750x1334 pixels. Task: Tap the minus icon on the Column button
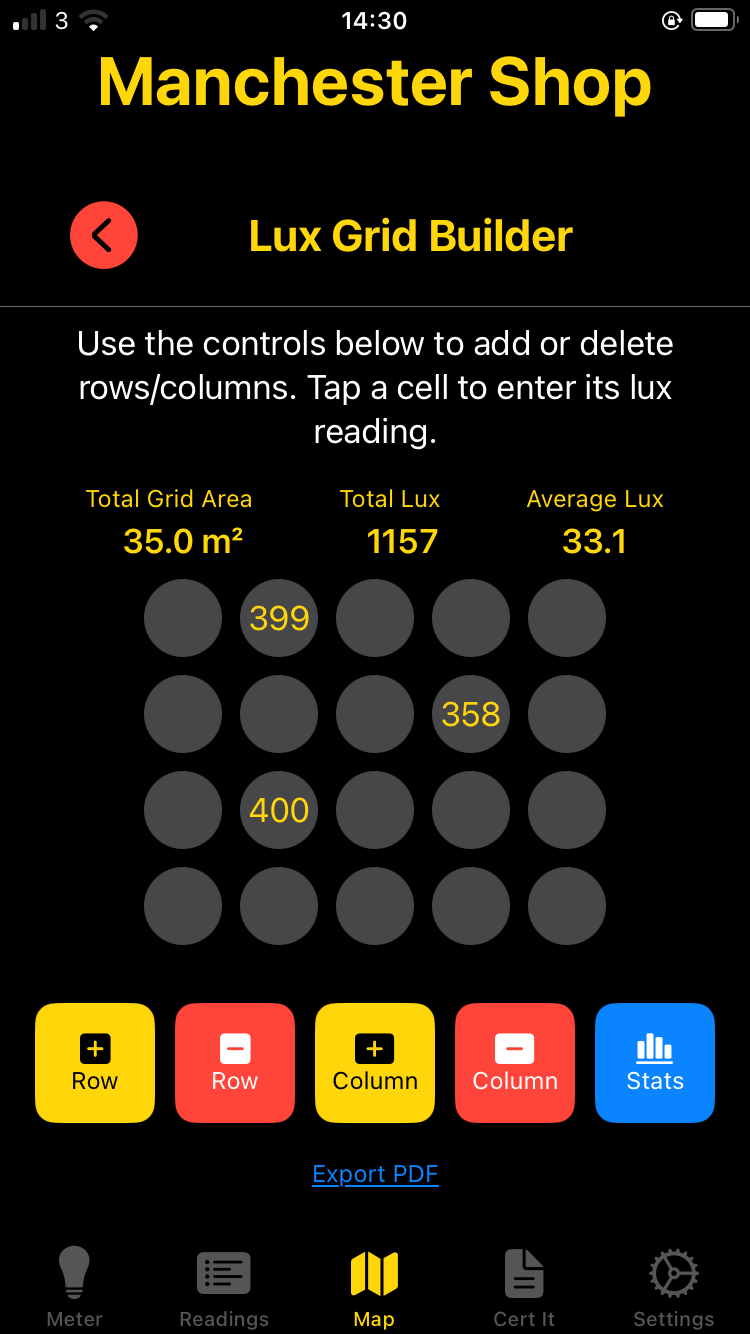(514, 1049)
